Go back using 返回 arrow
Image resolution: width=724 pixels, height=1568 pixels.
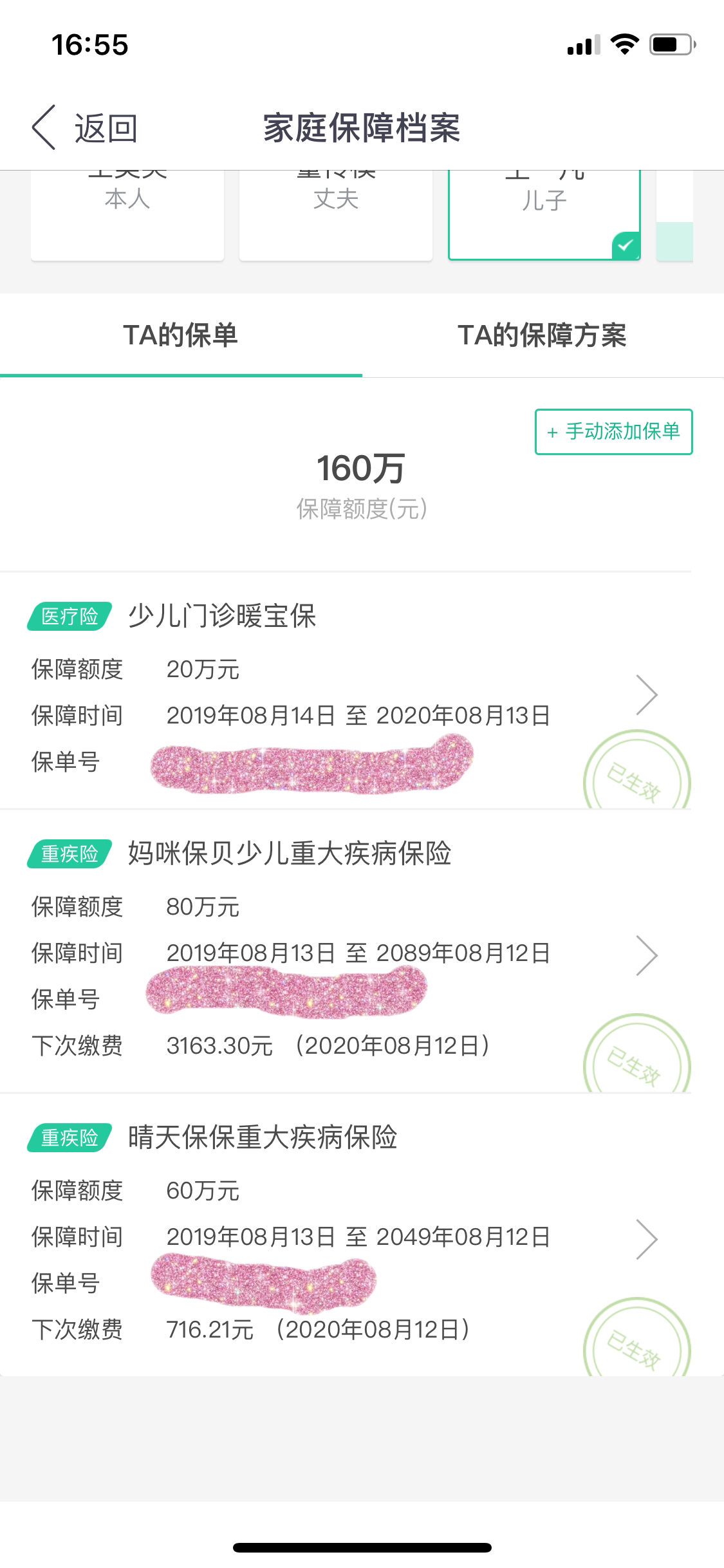[84, 127]
